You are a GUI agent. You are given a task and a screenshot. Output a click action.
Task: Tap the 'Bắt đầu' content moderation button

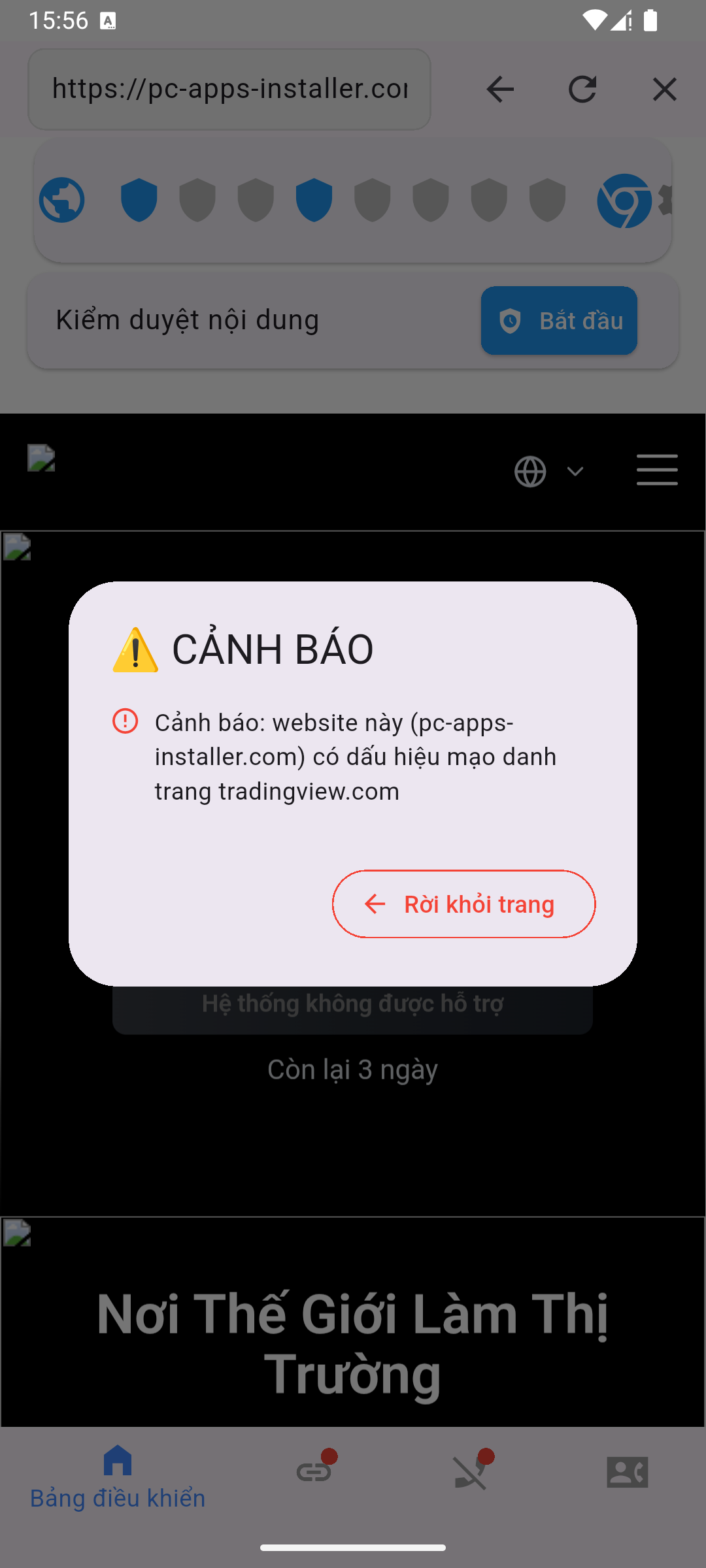[559, 321]
